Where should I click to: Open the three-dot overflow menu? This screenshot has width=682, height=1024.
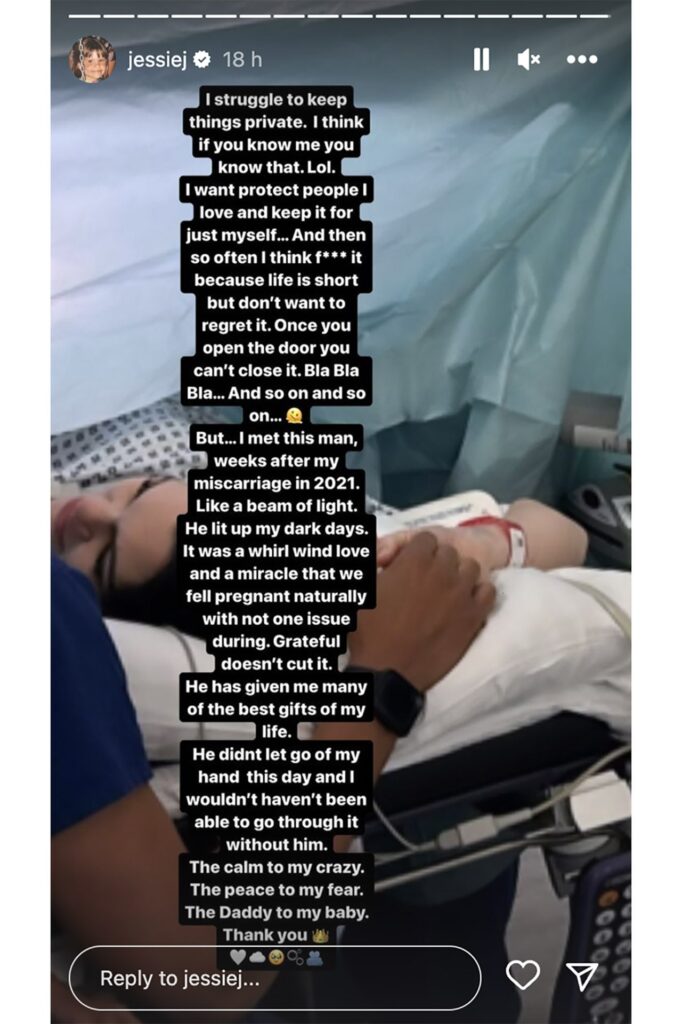582,60
